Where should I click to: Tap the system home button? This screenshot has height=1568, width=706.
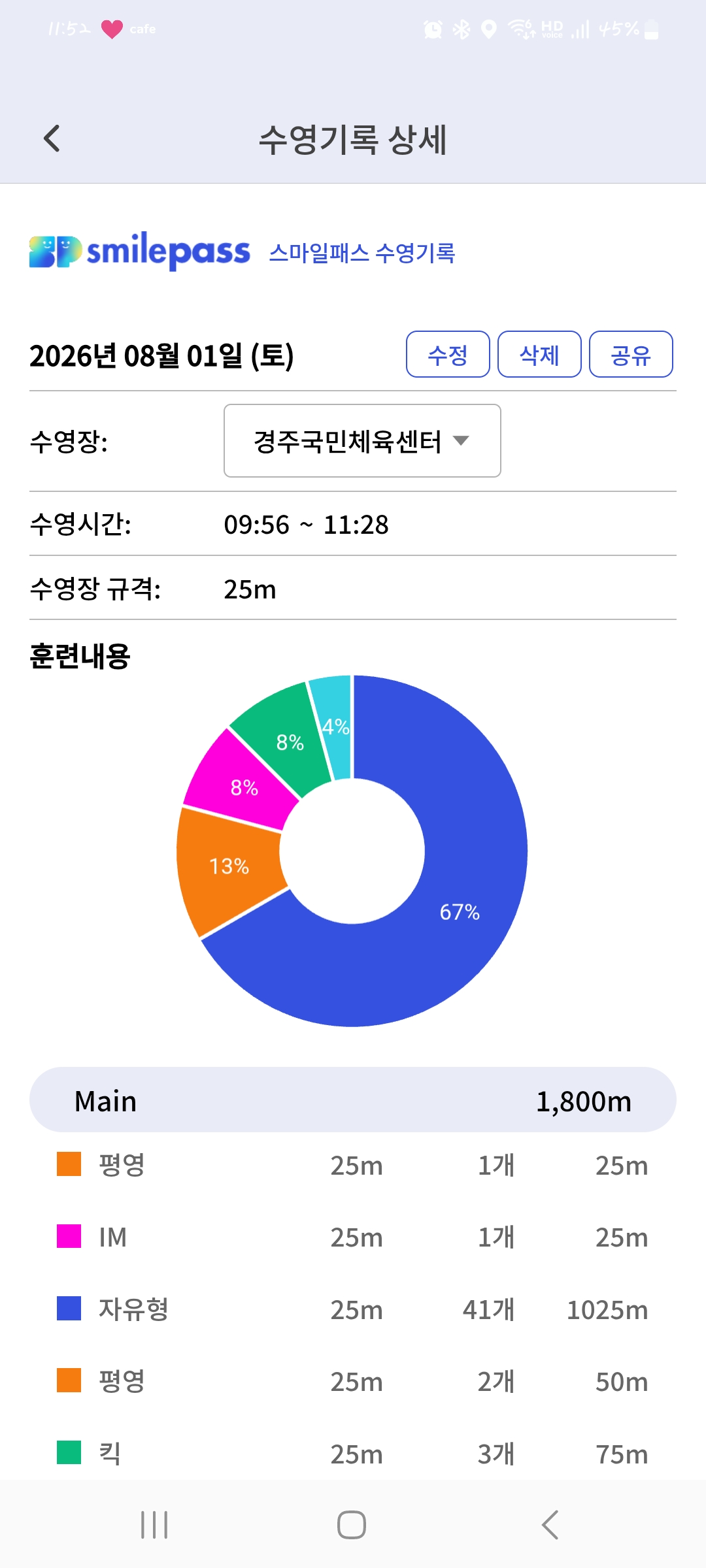[x=352, y=1526]
